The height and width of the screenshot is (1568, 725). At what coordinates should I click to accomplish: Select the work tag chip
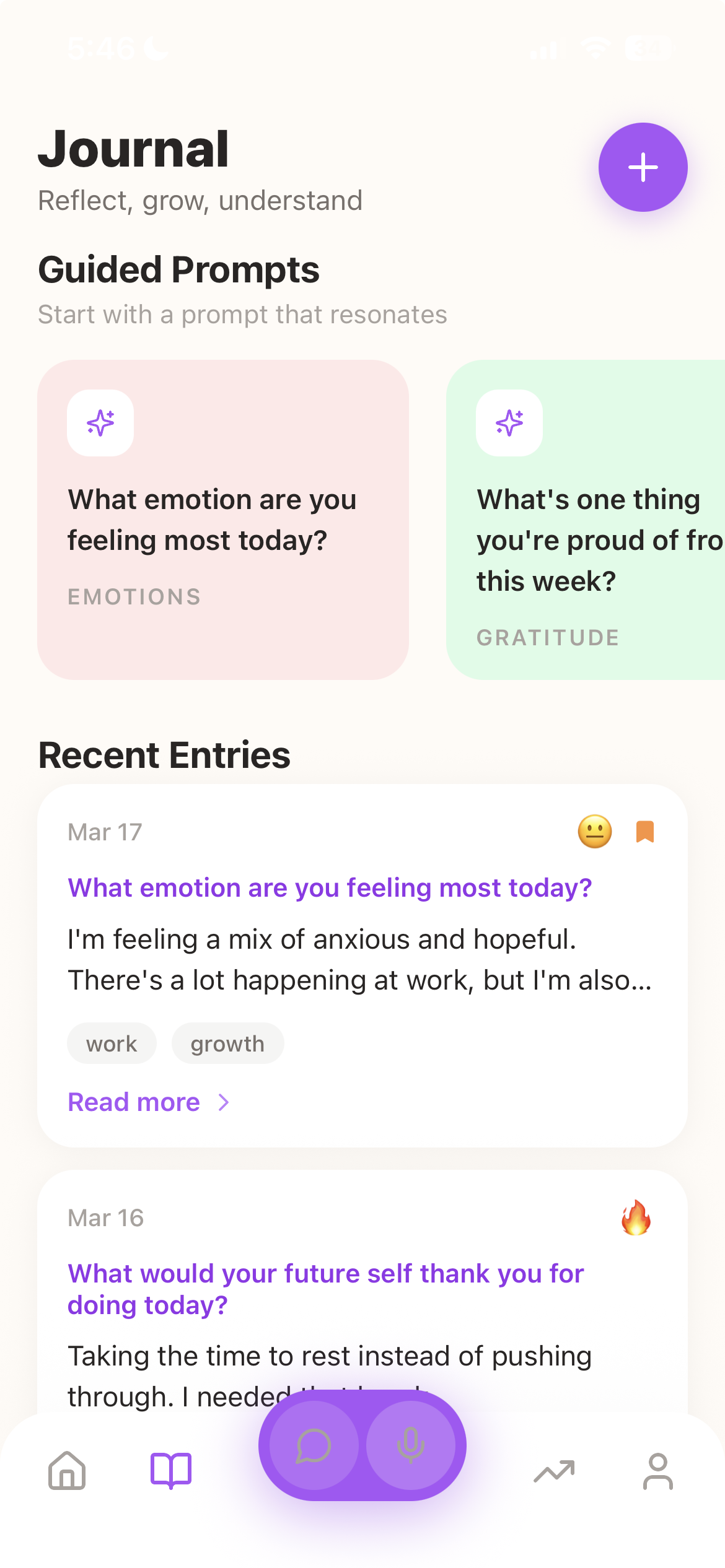click(x=112, y=1043)
